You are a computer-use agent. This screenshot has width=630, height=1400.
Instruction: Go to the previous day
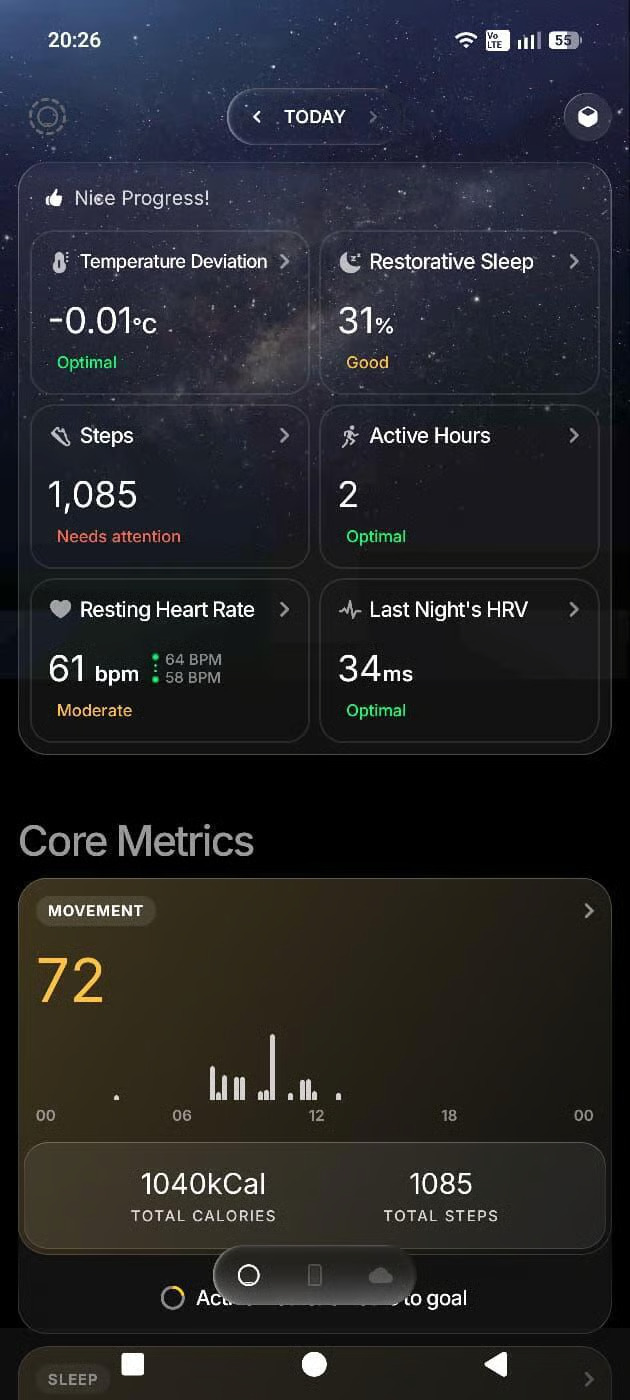click(x=257, y=117)
